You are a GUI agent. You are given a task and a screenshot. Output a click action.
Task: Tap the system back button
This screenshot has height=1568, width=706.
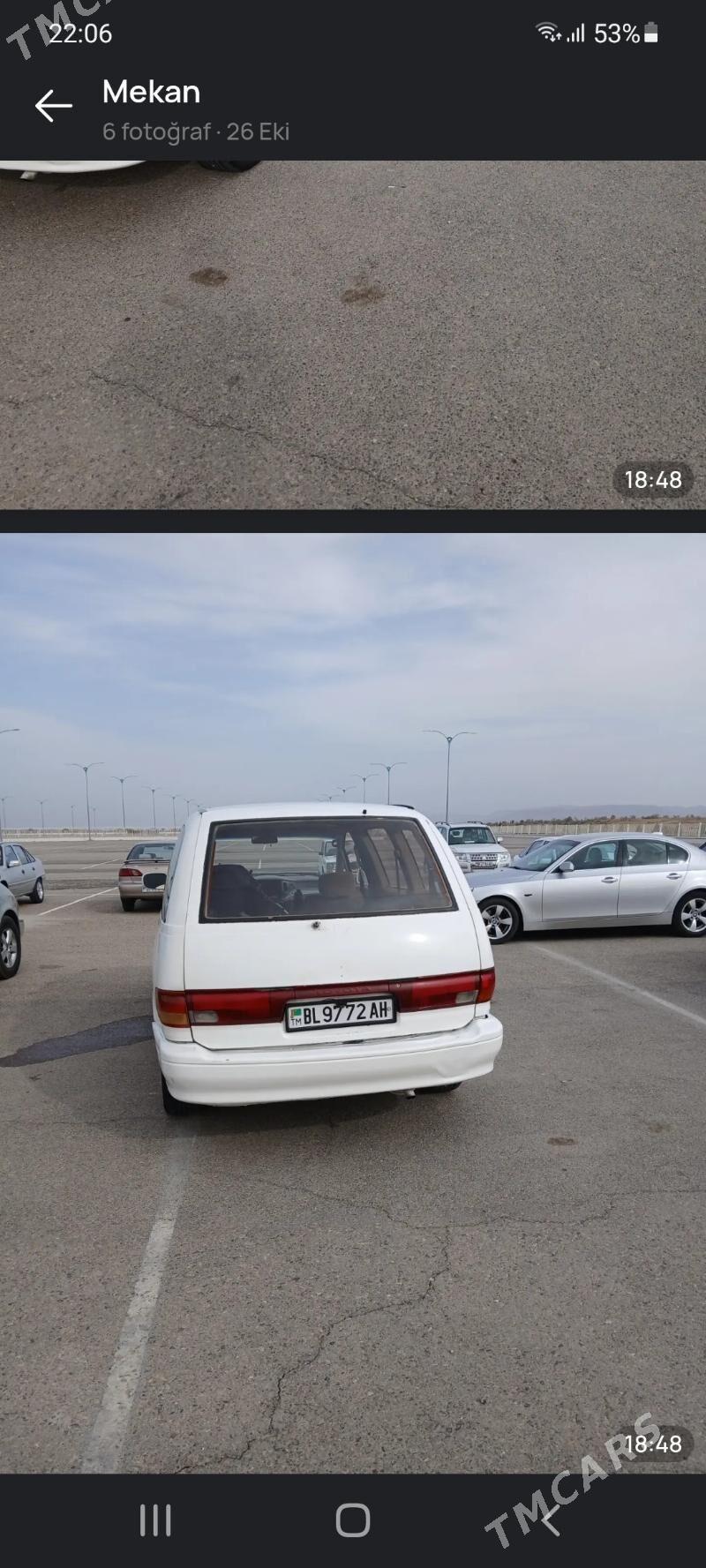pyautogui.click(x=550, y=1520)
